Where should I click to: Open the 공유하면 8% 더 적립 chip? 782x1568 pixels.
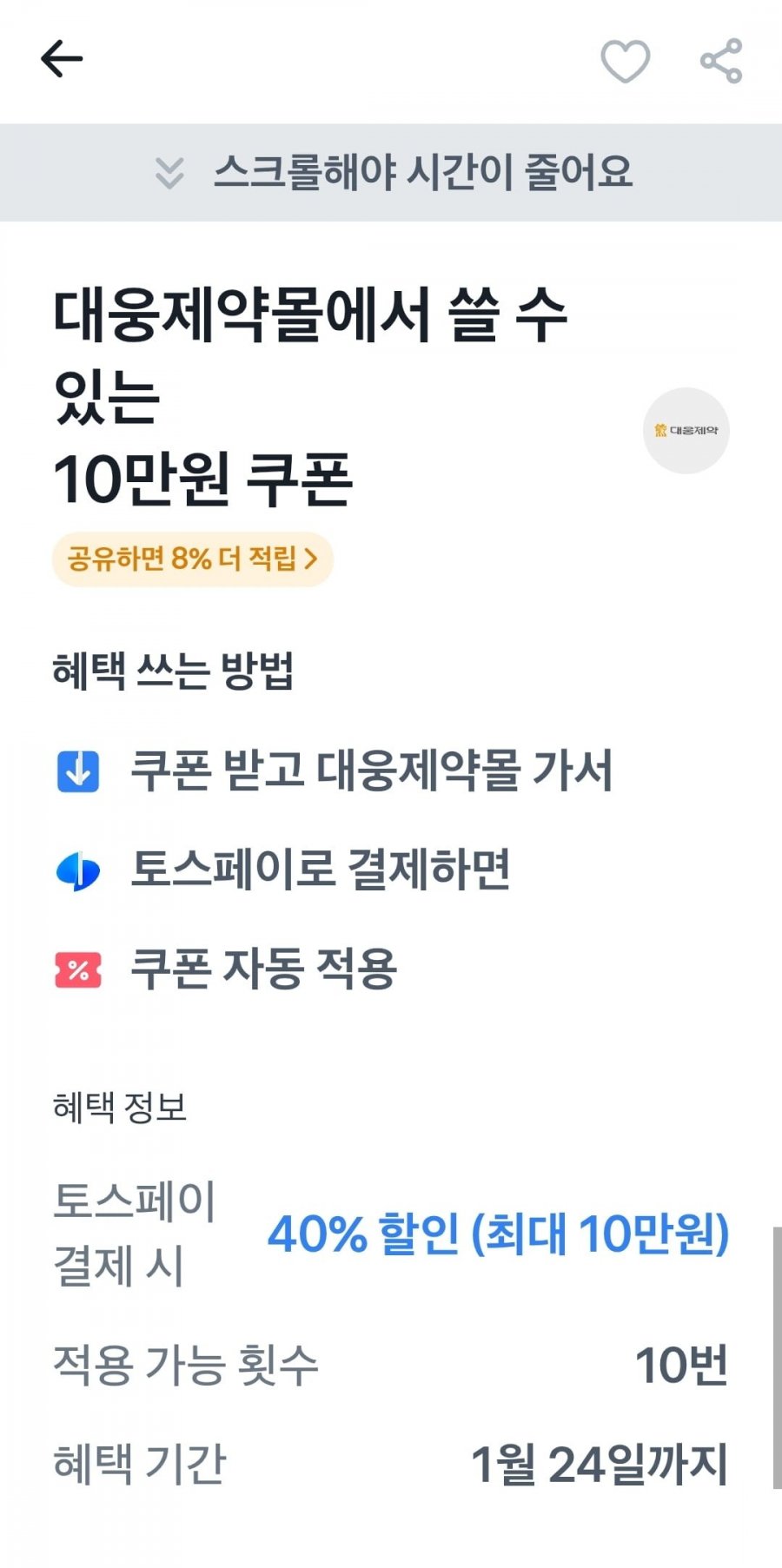click(193, 559)
